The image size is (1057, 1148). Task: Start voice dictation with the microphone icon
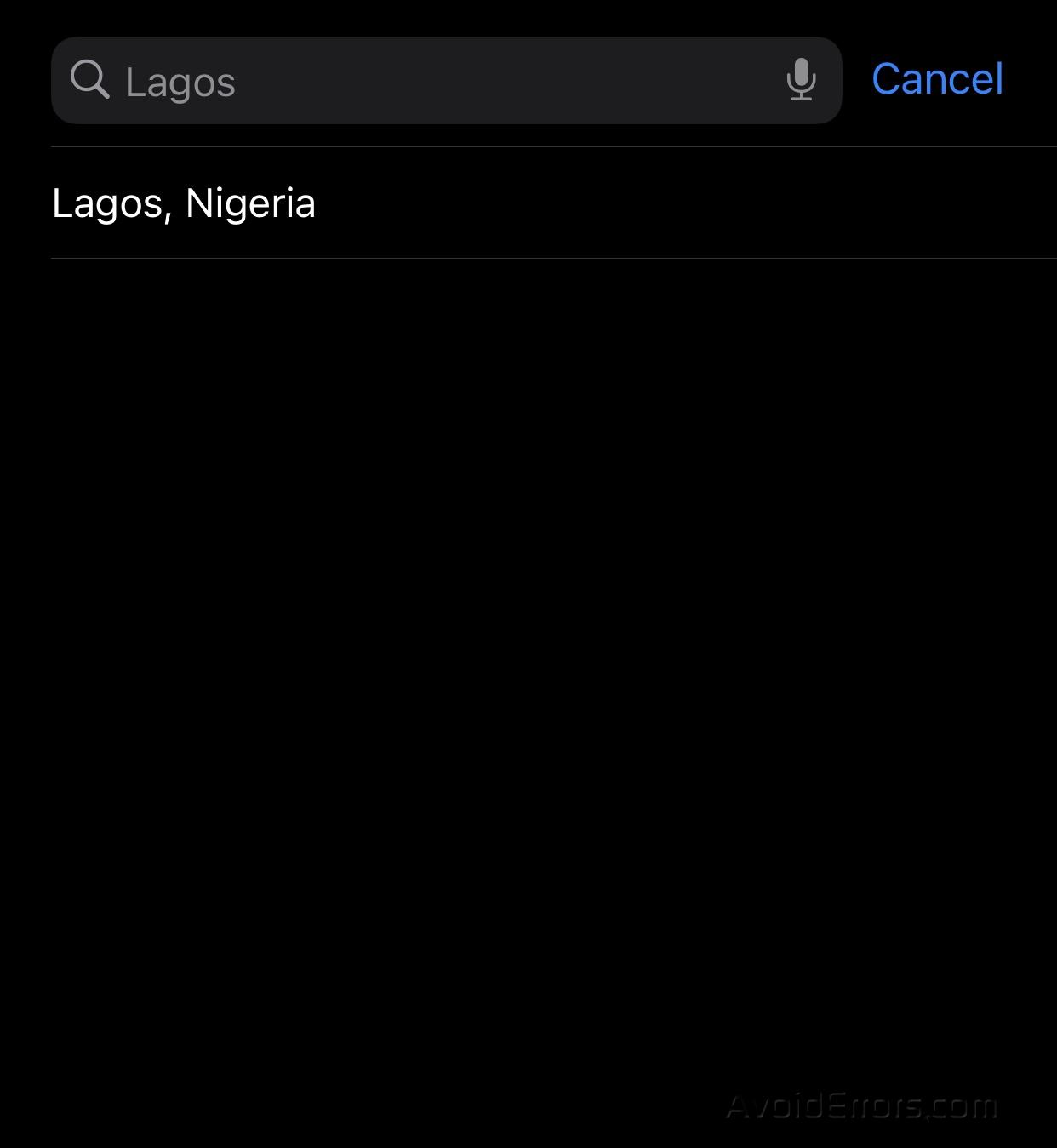(x=801, y=80)
